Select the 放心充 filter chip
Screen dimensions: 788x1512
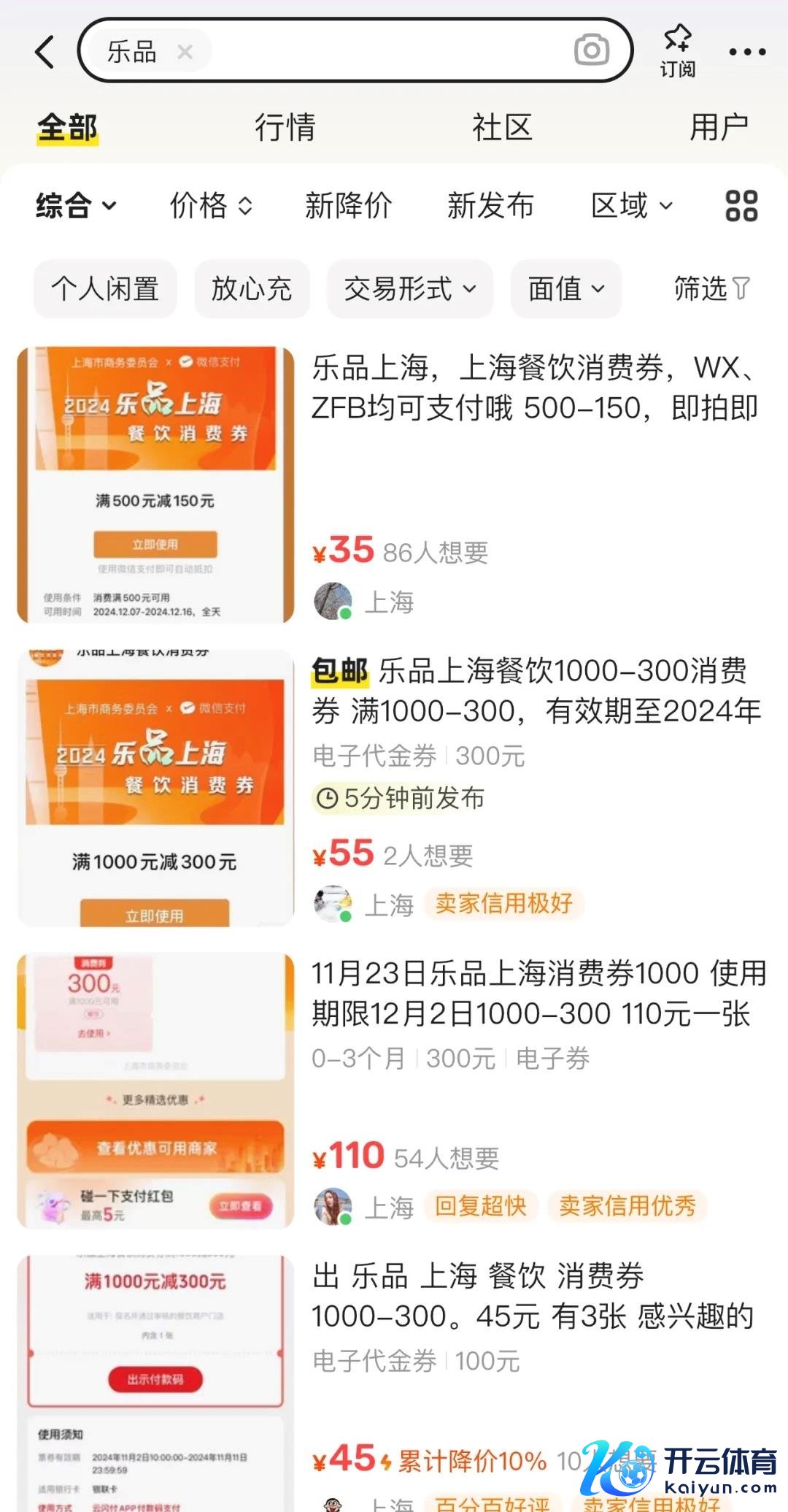pyautogui.click(x=252, y=289)
